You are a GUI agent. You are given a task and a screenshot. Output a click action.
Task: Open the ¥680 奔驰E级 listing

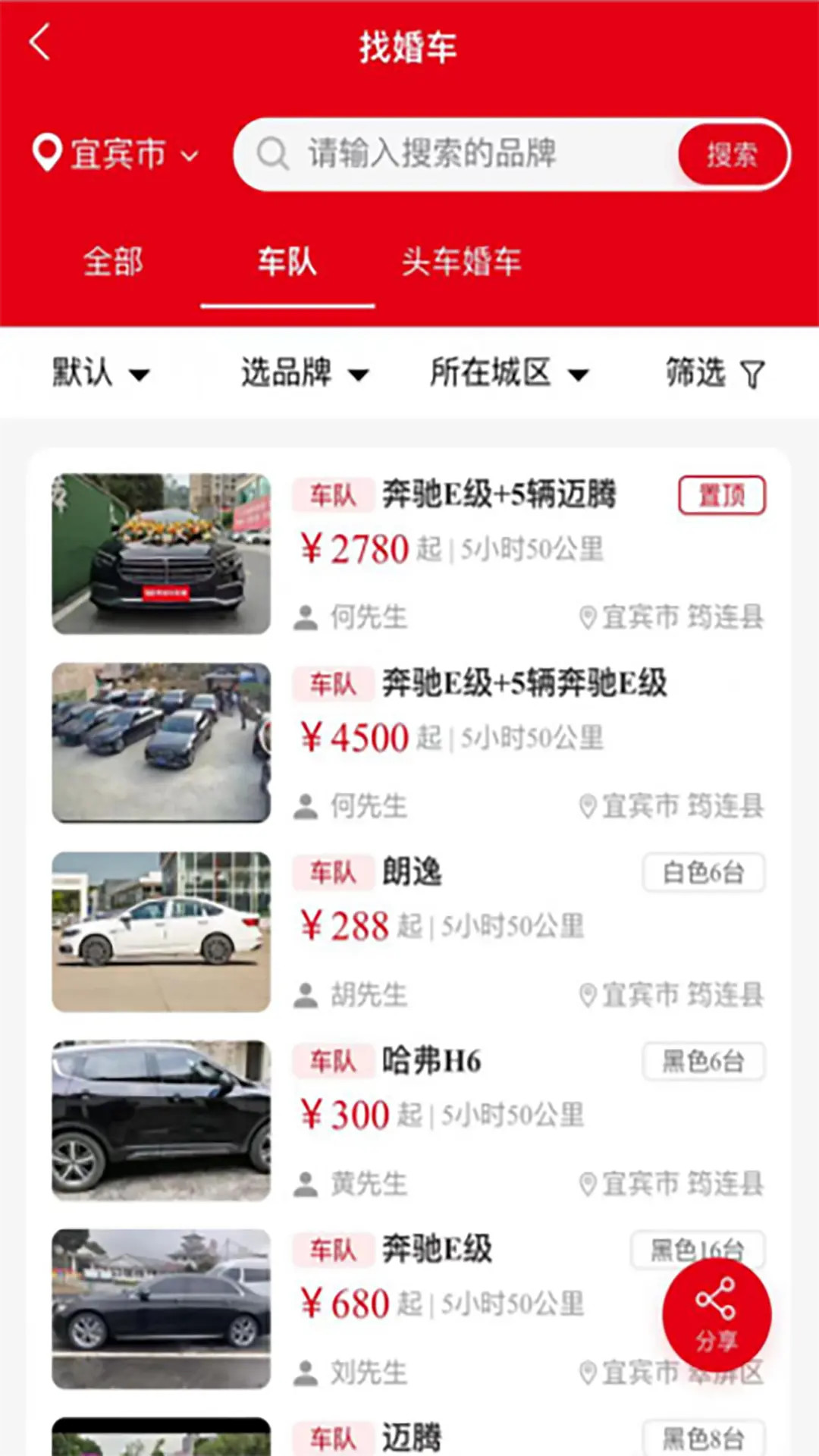(409, 1309)
